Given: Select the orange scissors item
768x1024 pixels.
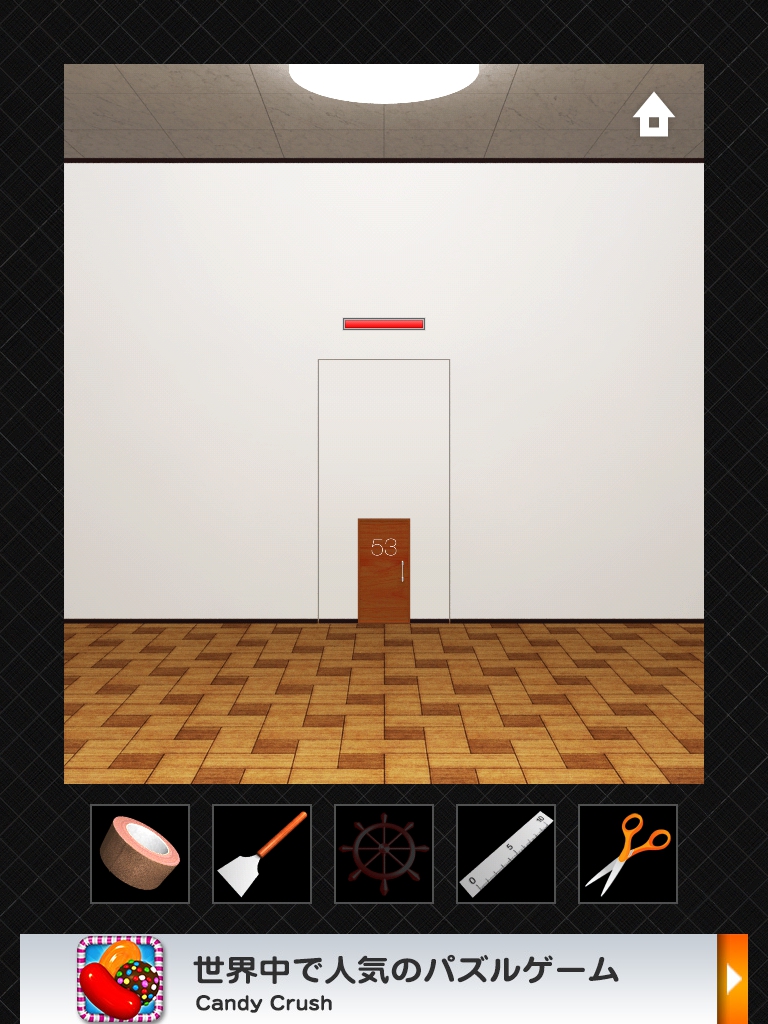Looking at the screenshot, I should point(628,854).
